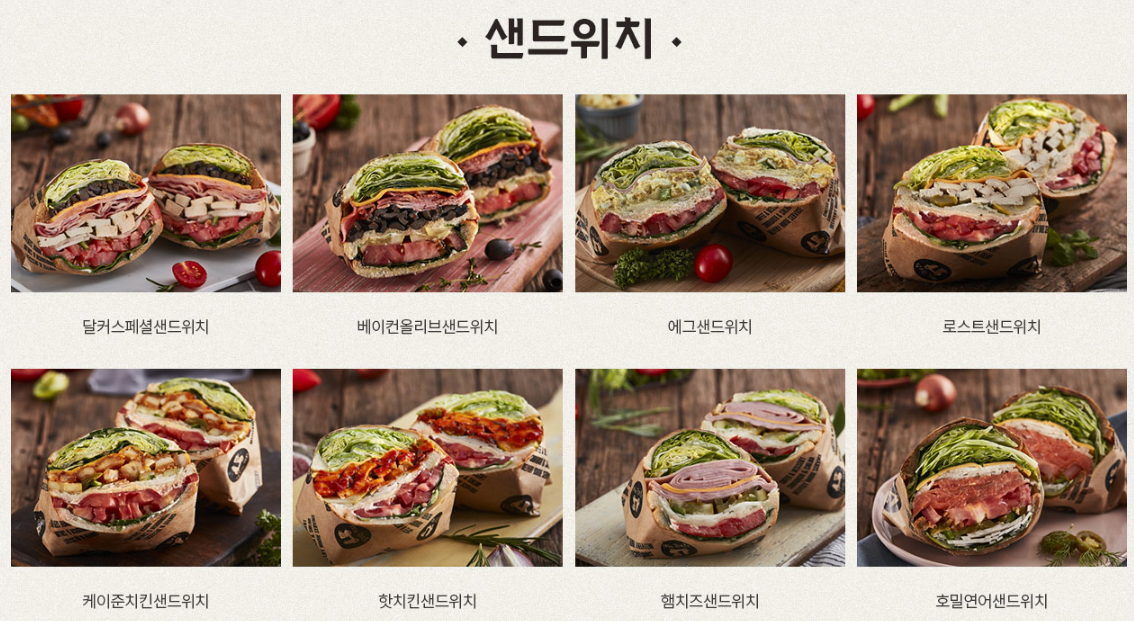The height and width of the screenshot is (621, 1134).
Task: Open 로스트샌드위치 details
Action: (991, 193)
